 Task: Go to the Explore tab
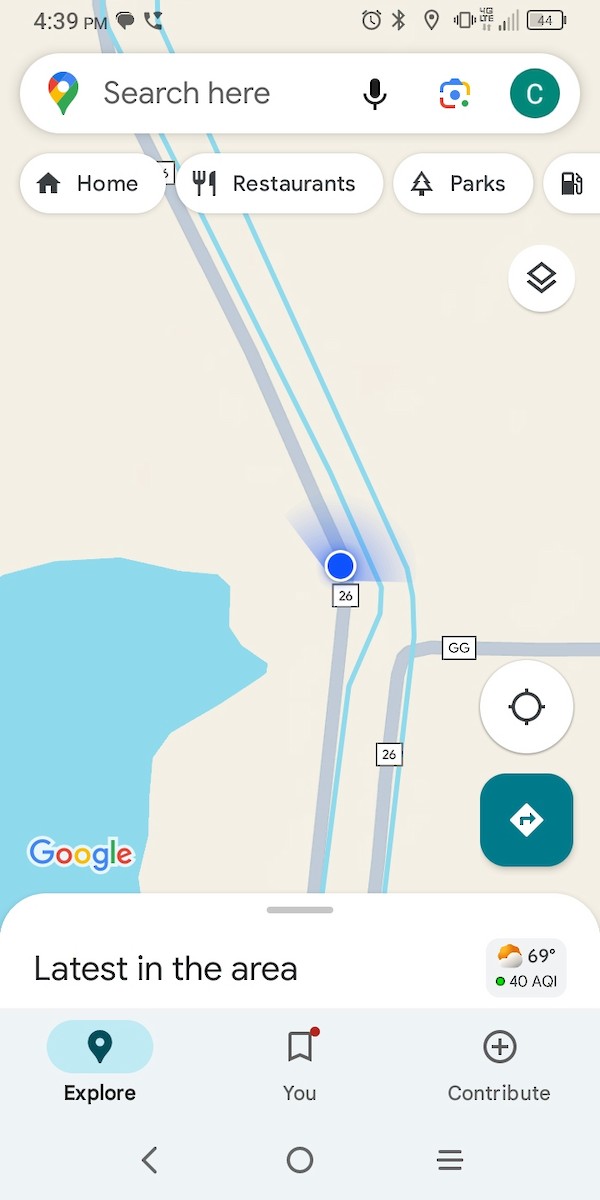click(x=100, y=1065)
